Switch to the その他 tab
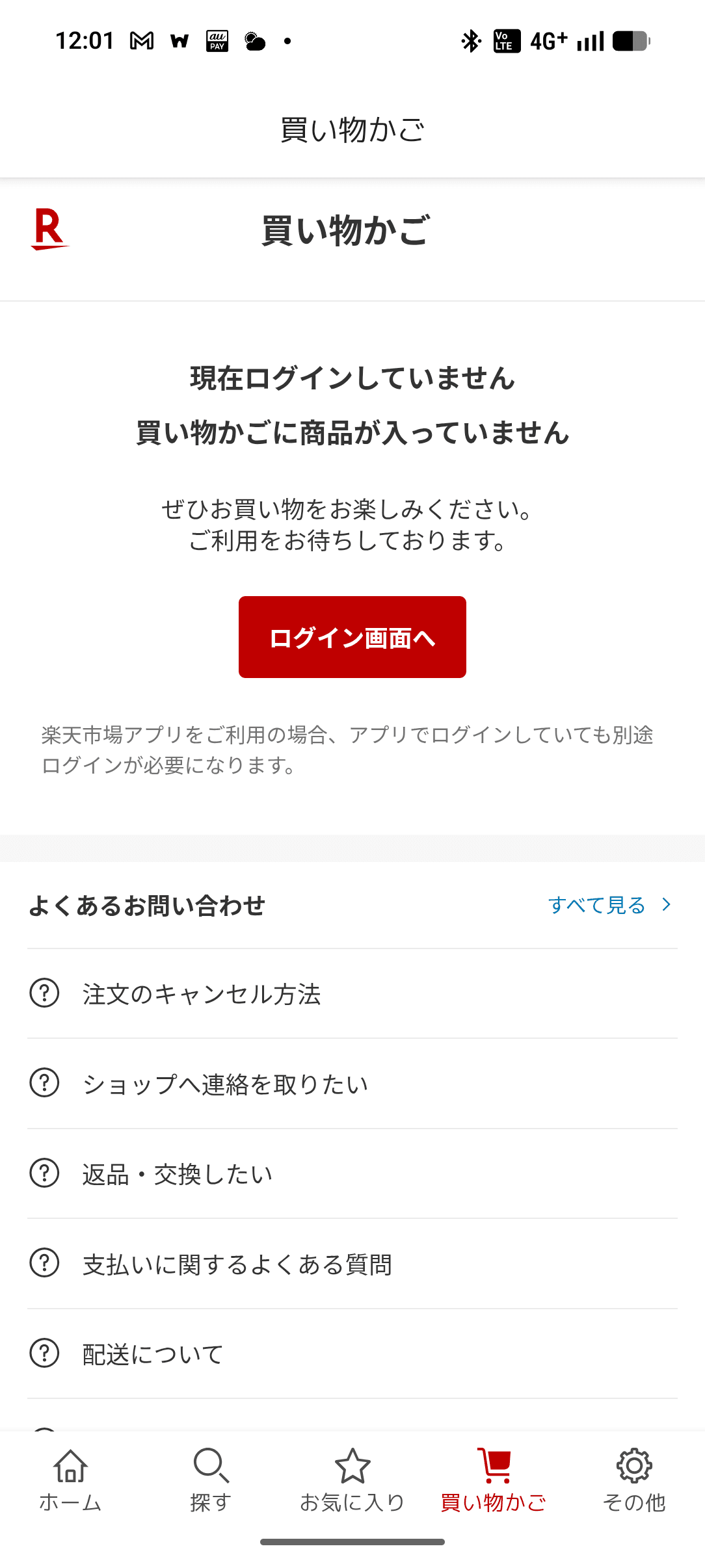The image size is (705, 1568). pos(634,1480)
